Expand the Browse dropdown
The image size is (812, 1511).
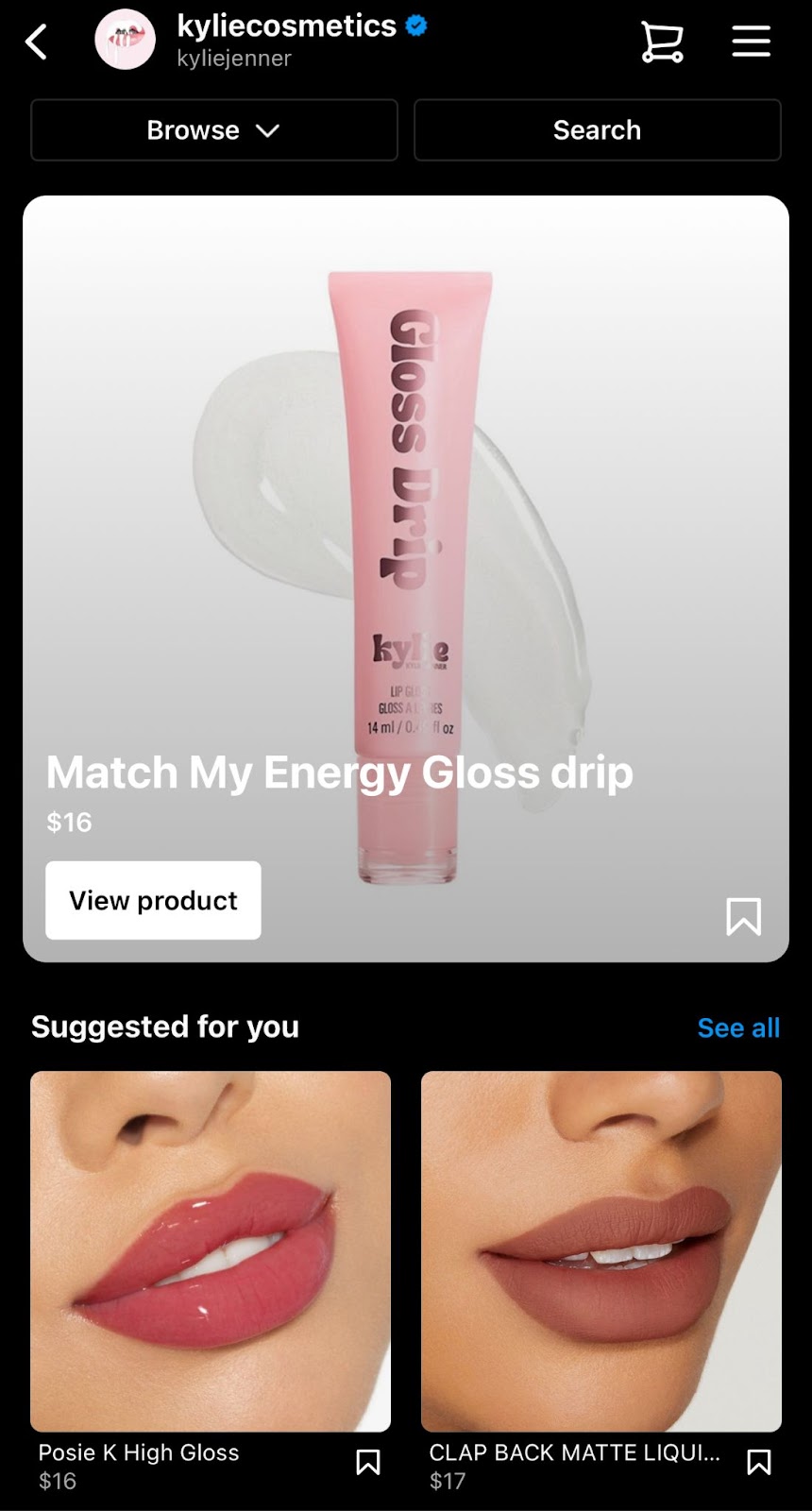click(x=214, y=130)
